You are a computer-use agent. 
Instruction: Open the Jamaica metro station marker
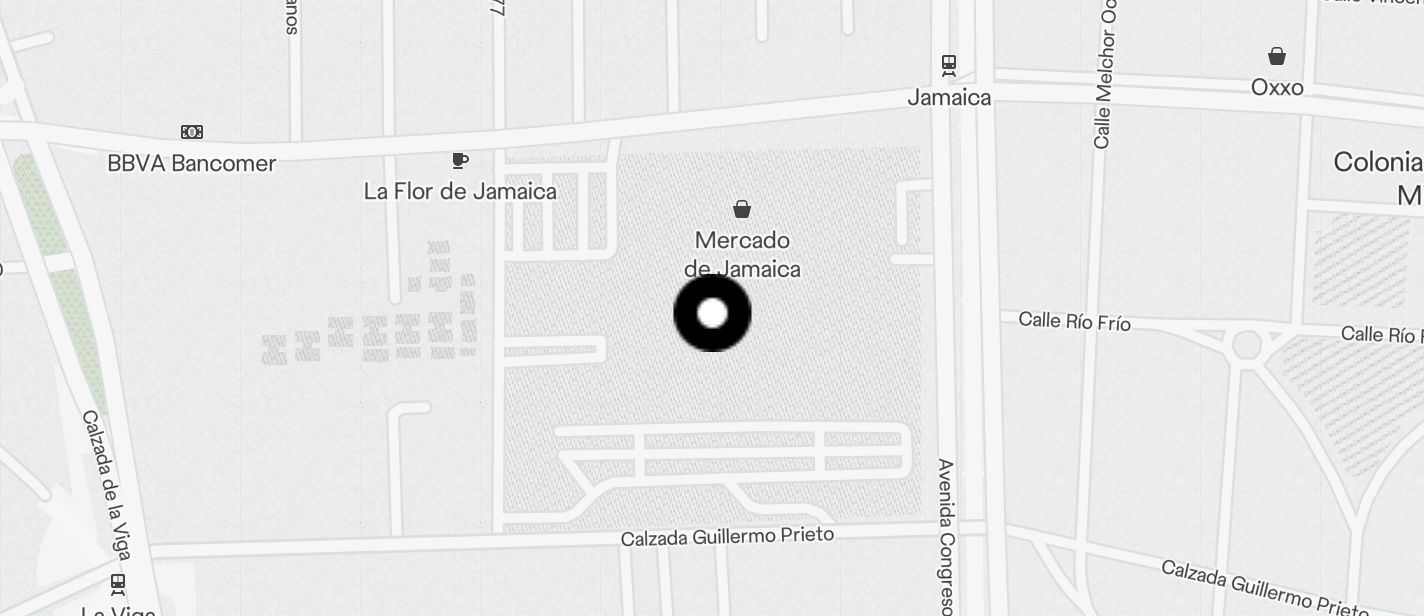coord(949,65)
